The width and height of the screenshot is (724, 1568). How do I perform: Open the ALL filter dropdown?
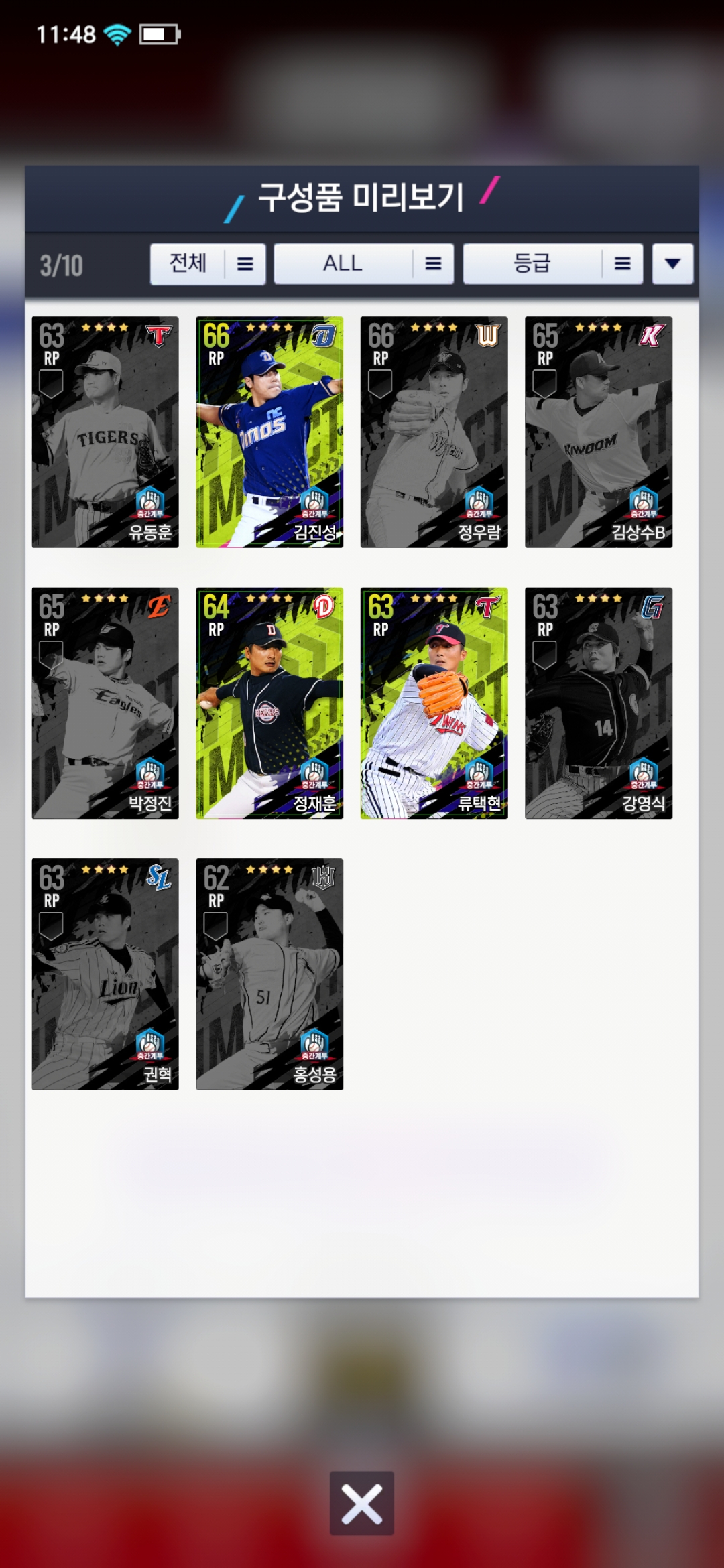click(x=363, y=264)
